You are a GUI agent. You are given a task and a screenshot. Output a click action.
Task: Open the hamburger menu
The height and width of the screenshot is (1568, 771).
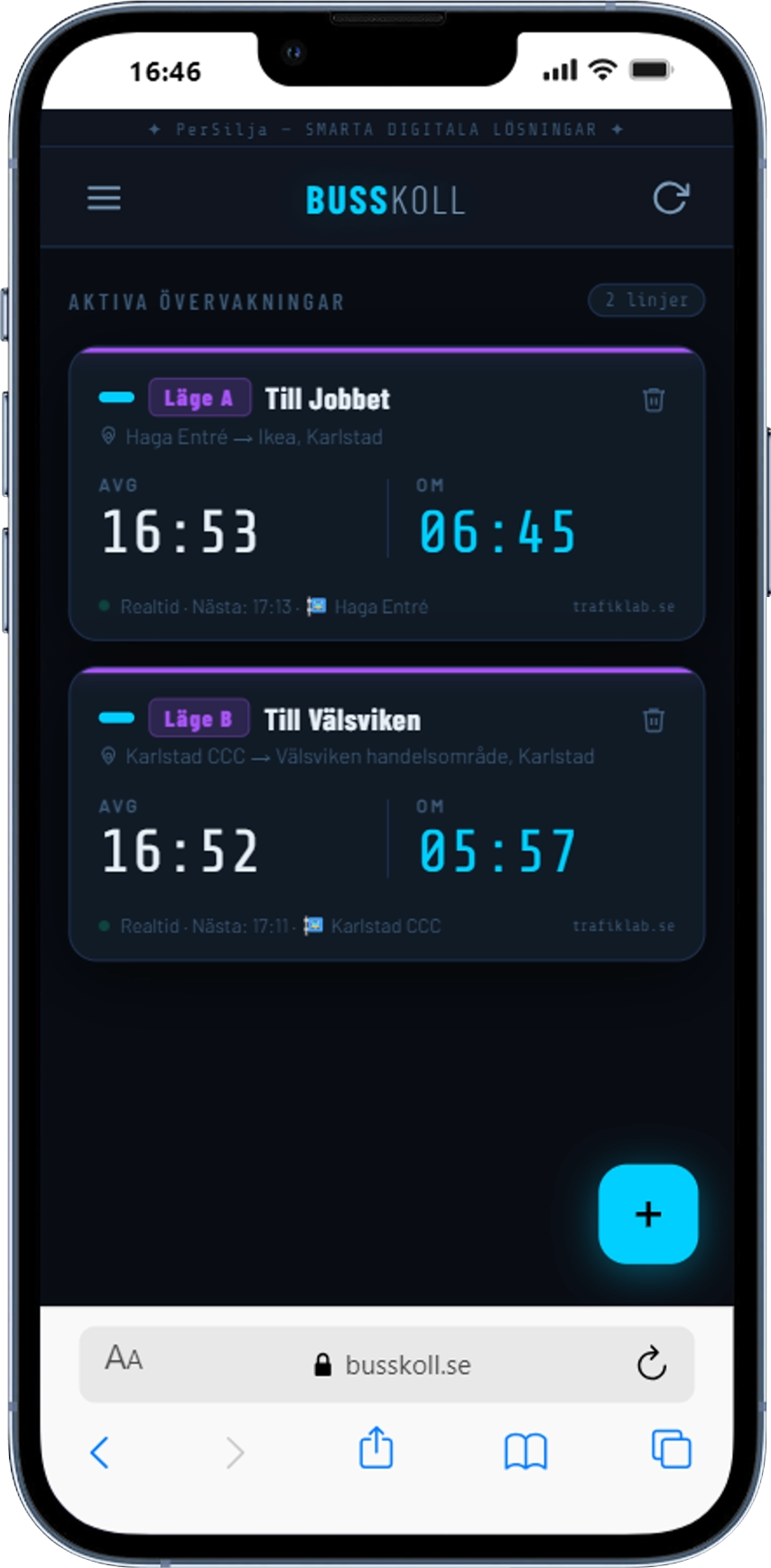pos(104,198)
